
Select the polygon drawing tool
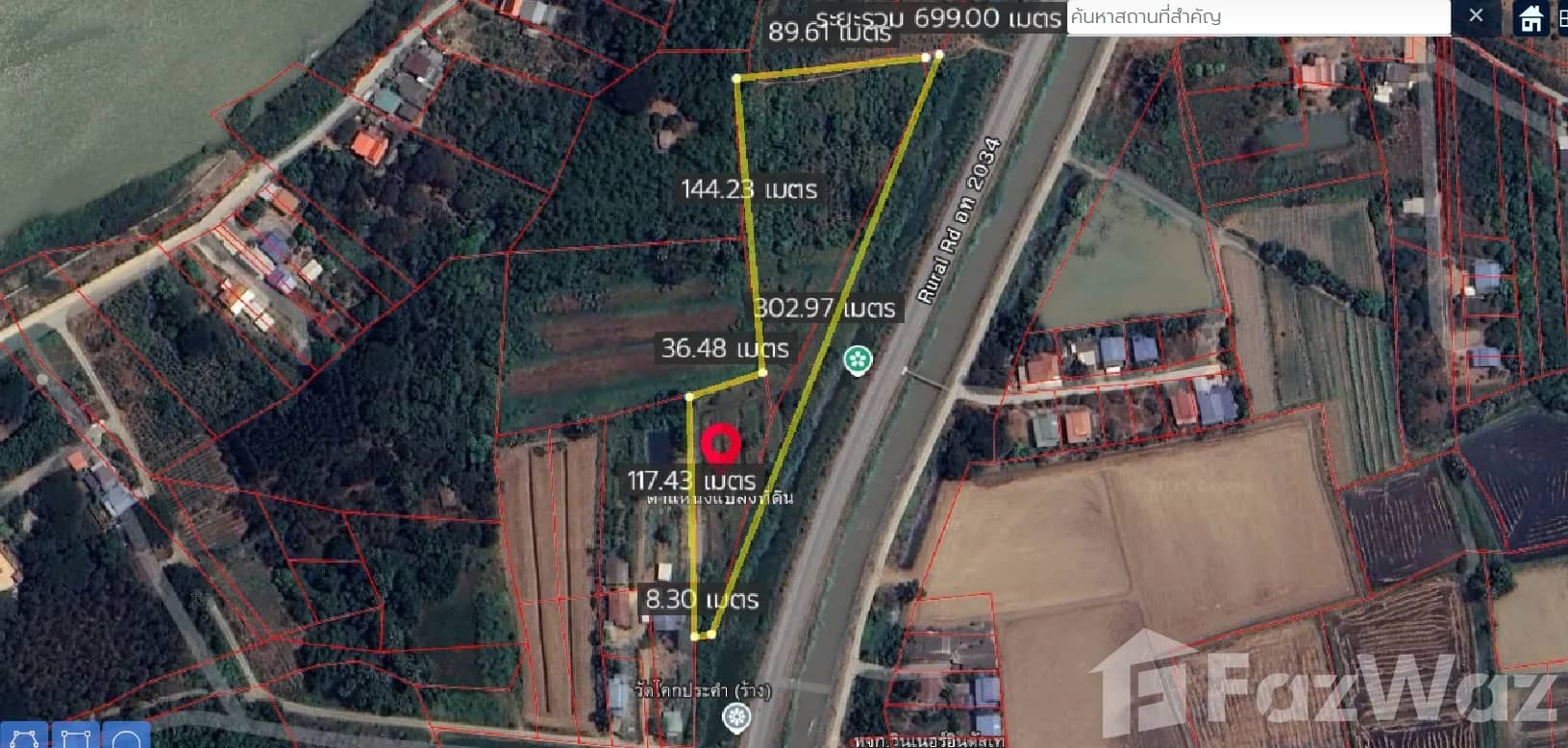(24, 737)
